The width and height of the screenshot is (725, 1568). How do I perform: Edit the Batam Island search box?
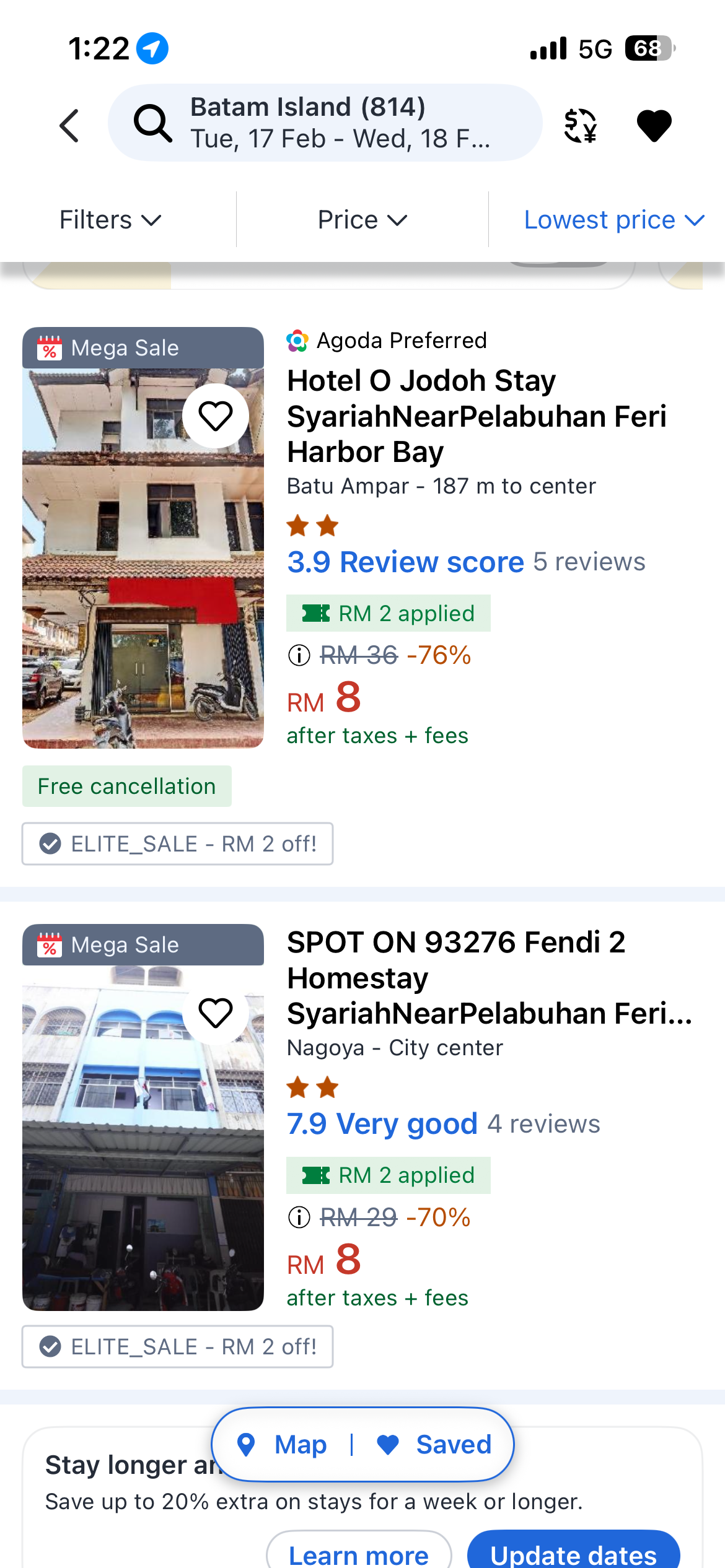pos(325,123)
